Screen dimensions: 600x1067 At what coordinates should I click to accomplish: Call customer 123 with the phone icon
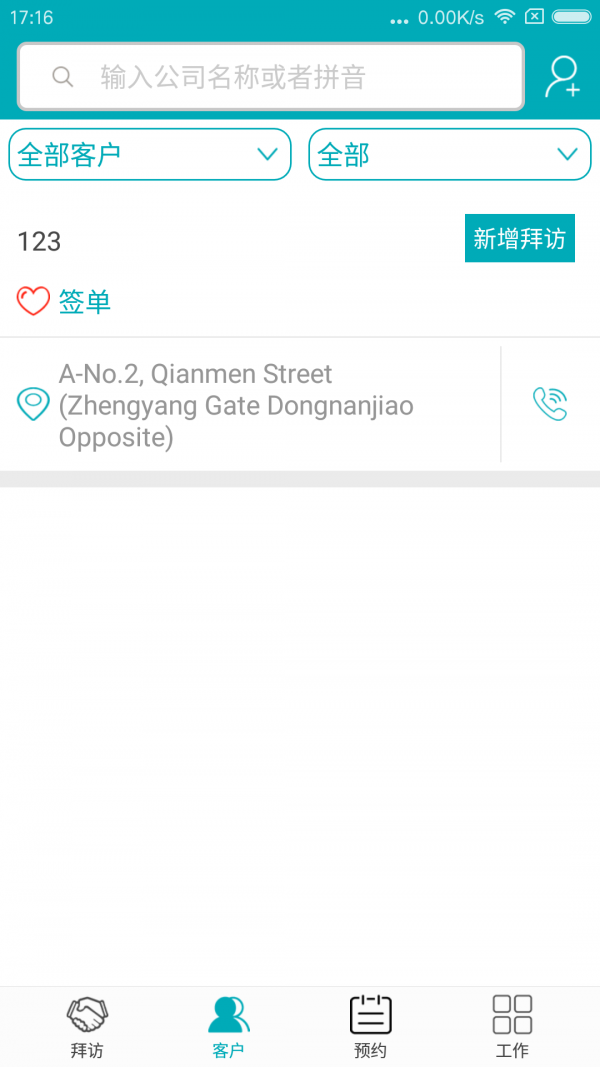(x=549, y=404)
